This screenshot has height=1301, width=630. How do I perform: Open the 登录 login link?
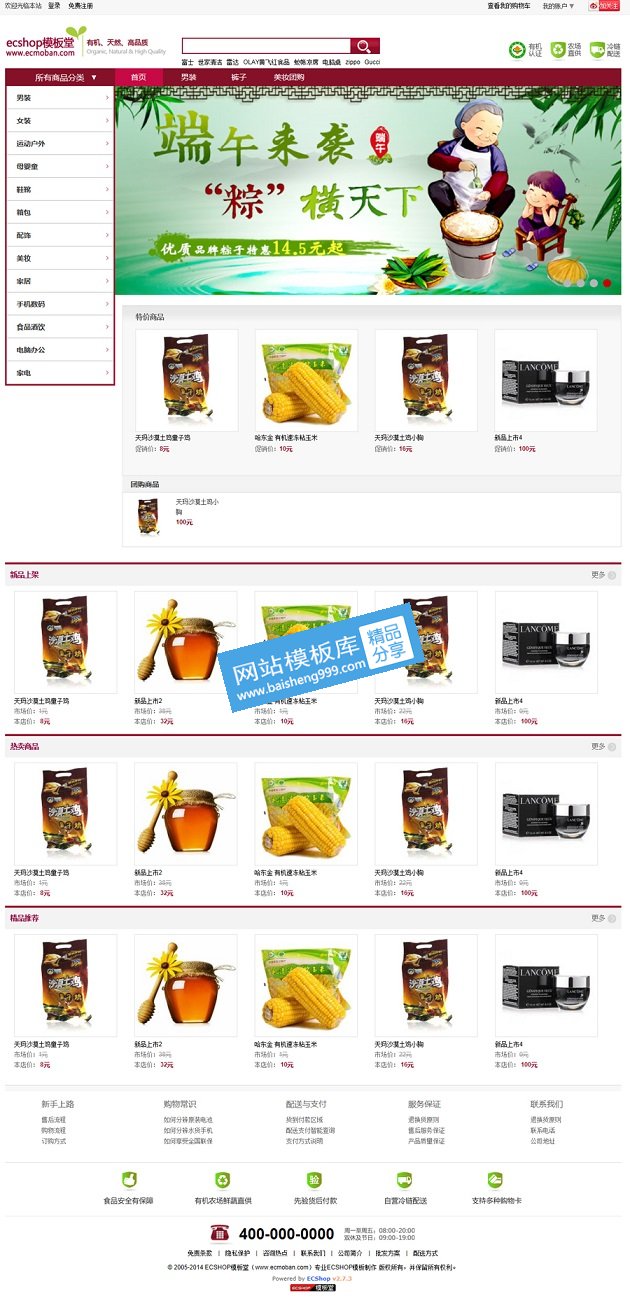coord(54,6)
